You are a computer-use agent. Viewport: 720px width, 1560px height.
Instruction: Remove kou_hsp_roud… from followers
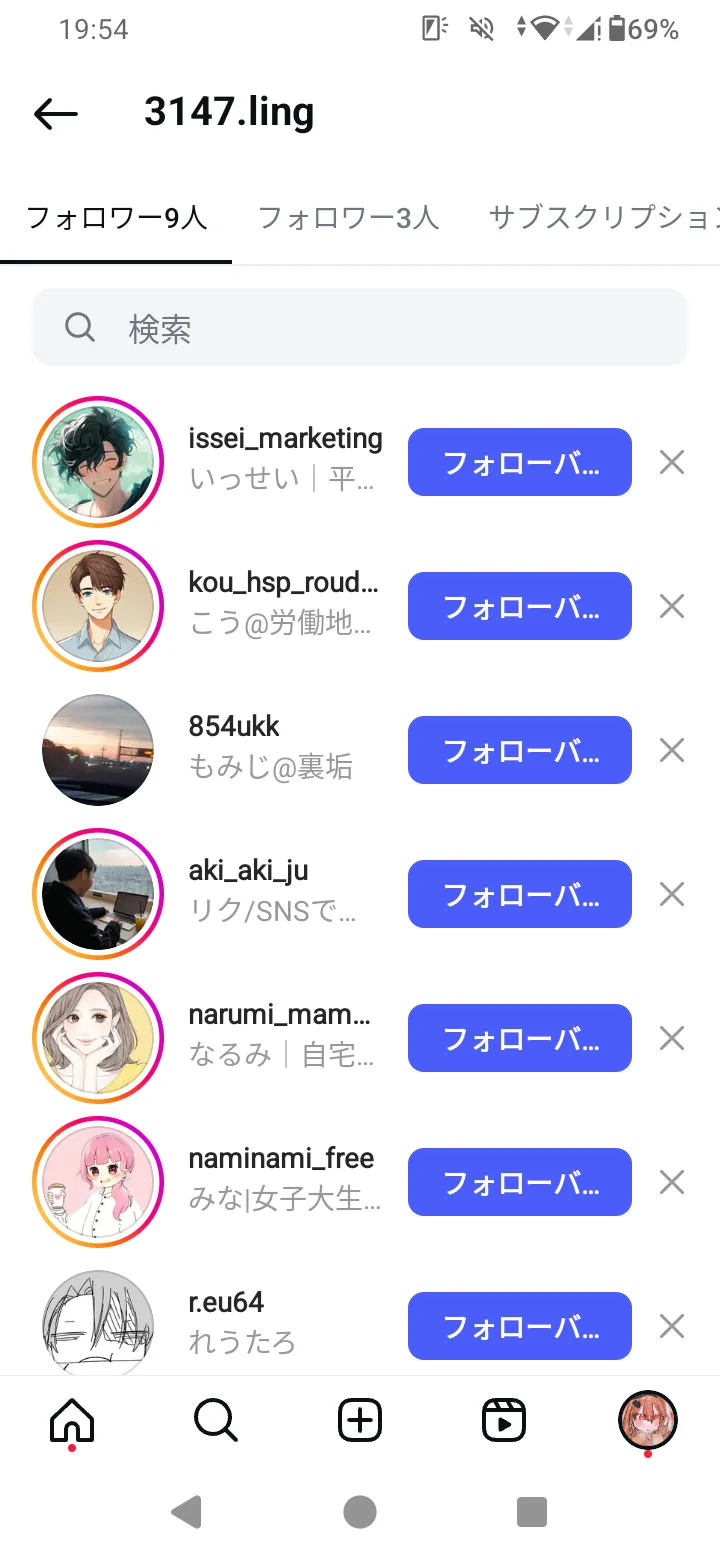[672, 606]
